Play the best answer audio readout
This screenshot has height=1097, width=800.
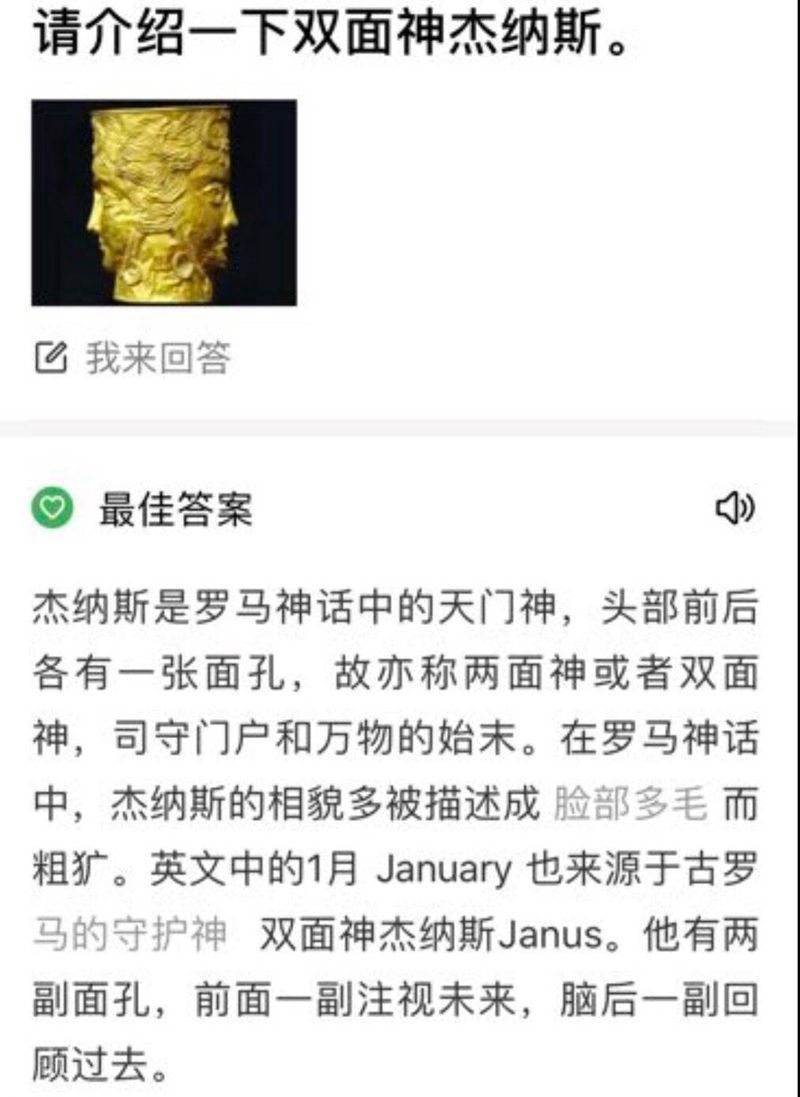[734, 510]
